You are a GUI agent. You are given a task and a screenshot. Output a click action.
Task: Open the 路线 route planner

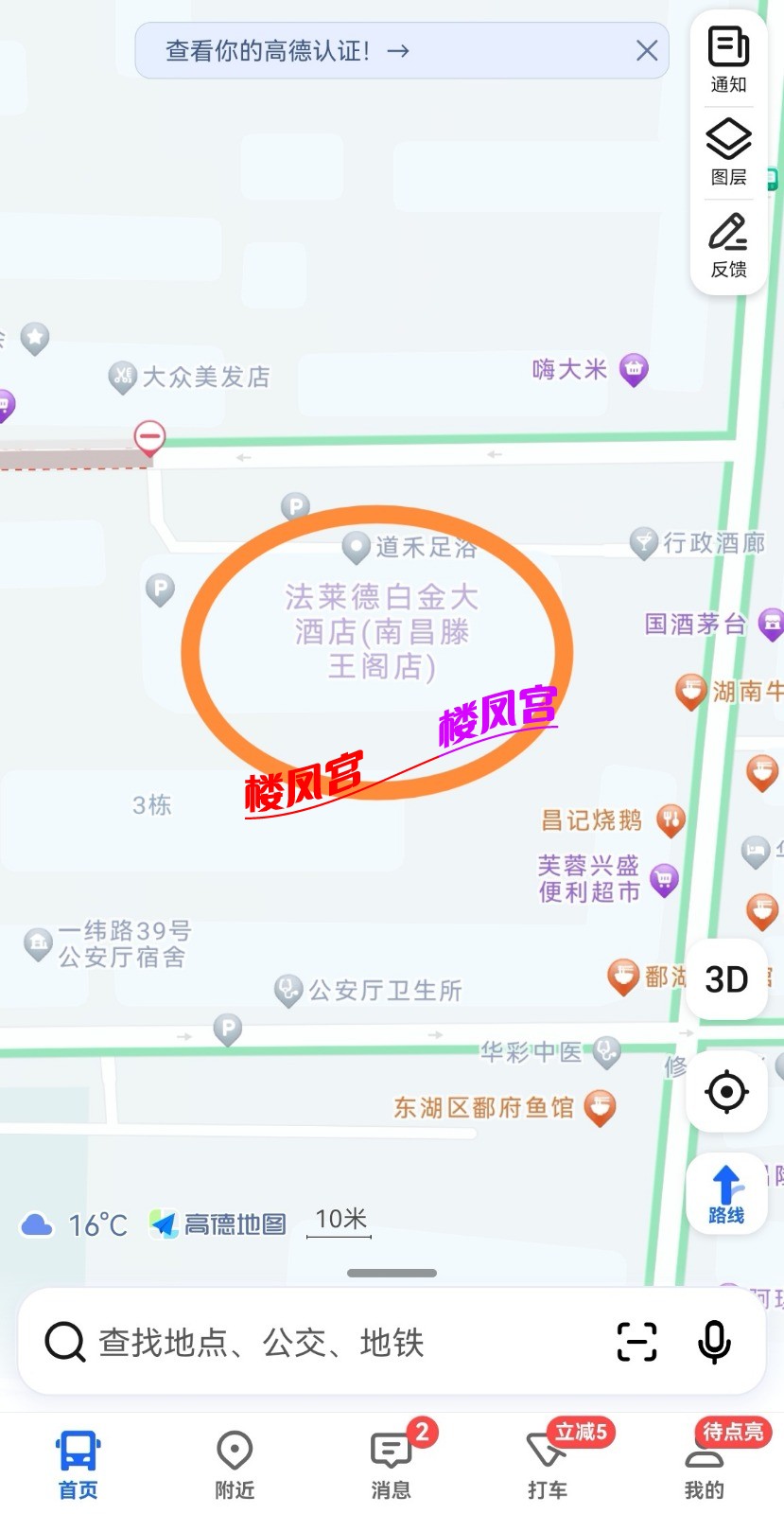726,1195
